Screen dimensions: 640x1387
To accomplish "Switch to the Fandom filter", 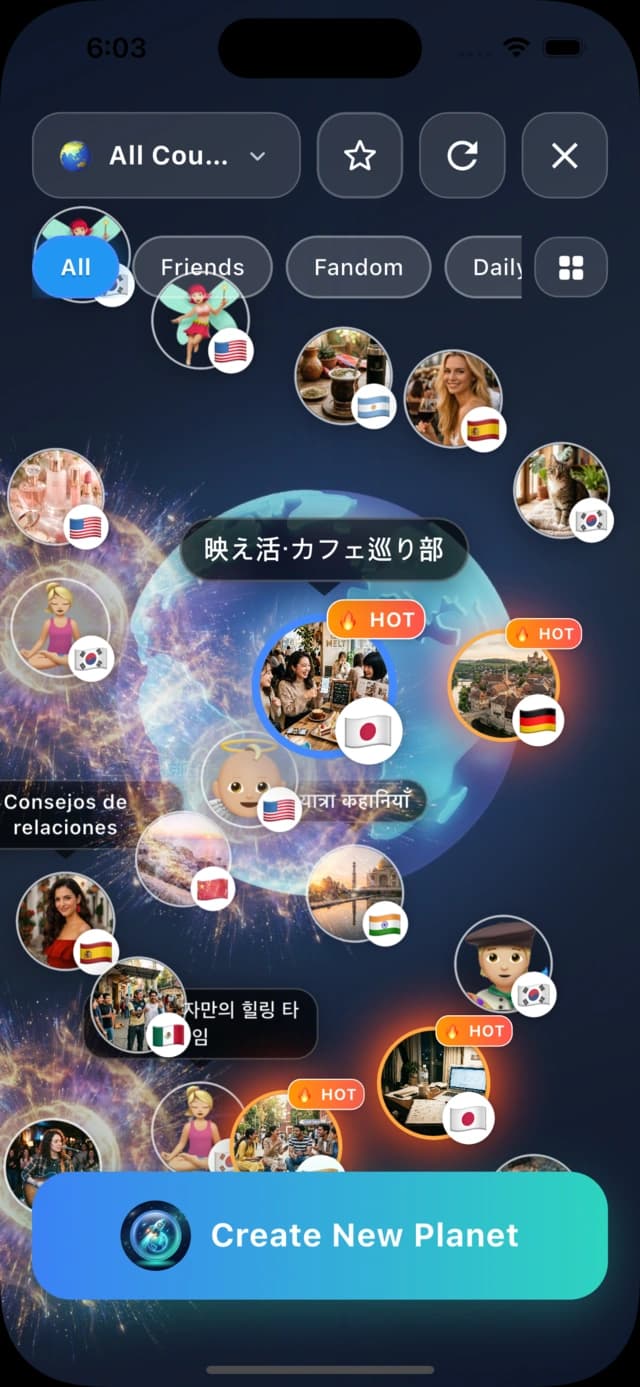I will coord(358,267).
